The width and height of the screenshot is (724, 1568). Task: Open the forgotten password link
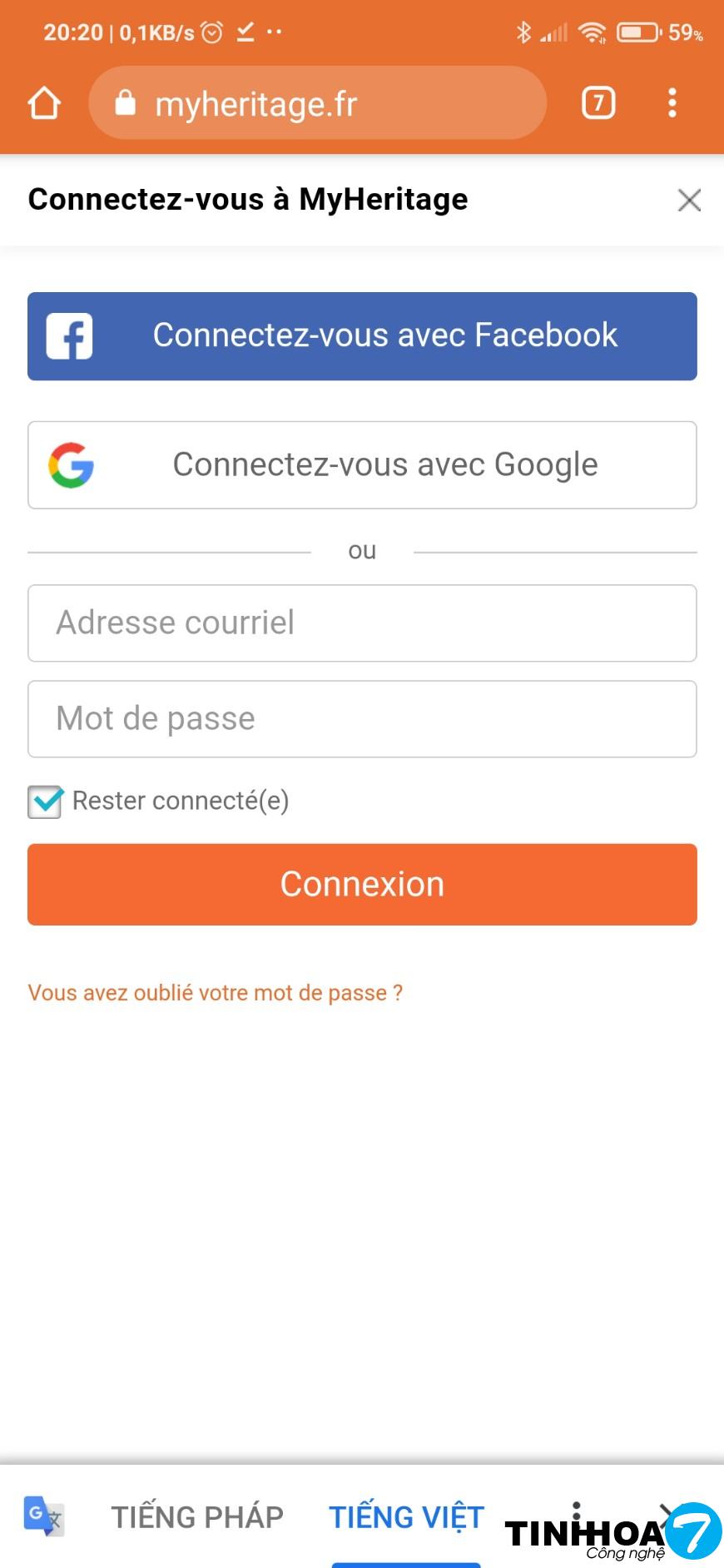(216, 993)
